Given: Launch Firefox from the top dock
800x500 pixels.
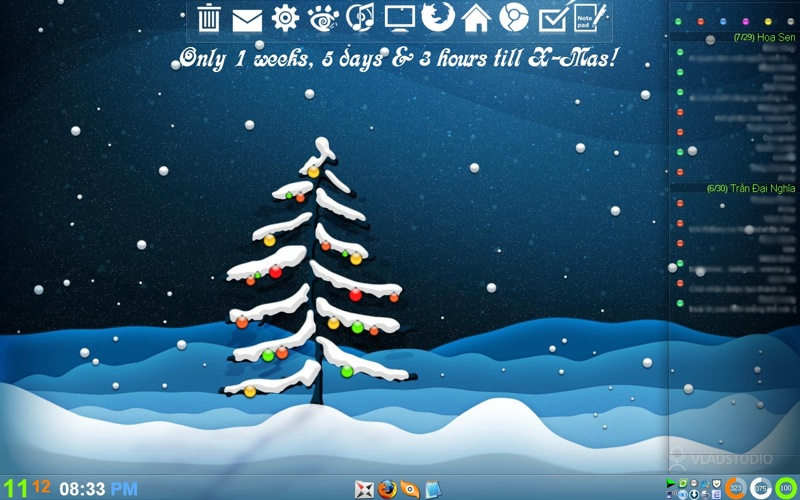Looking at the screenshot, I should [x=437, y=17].
